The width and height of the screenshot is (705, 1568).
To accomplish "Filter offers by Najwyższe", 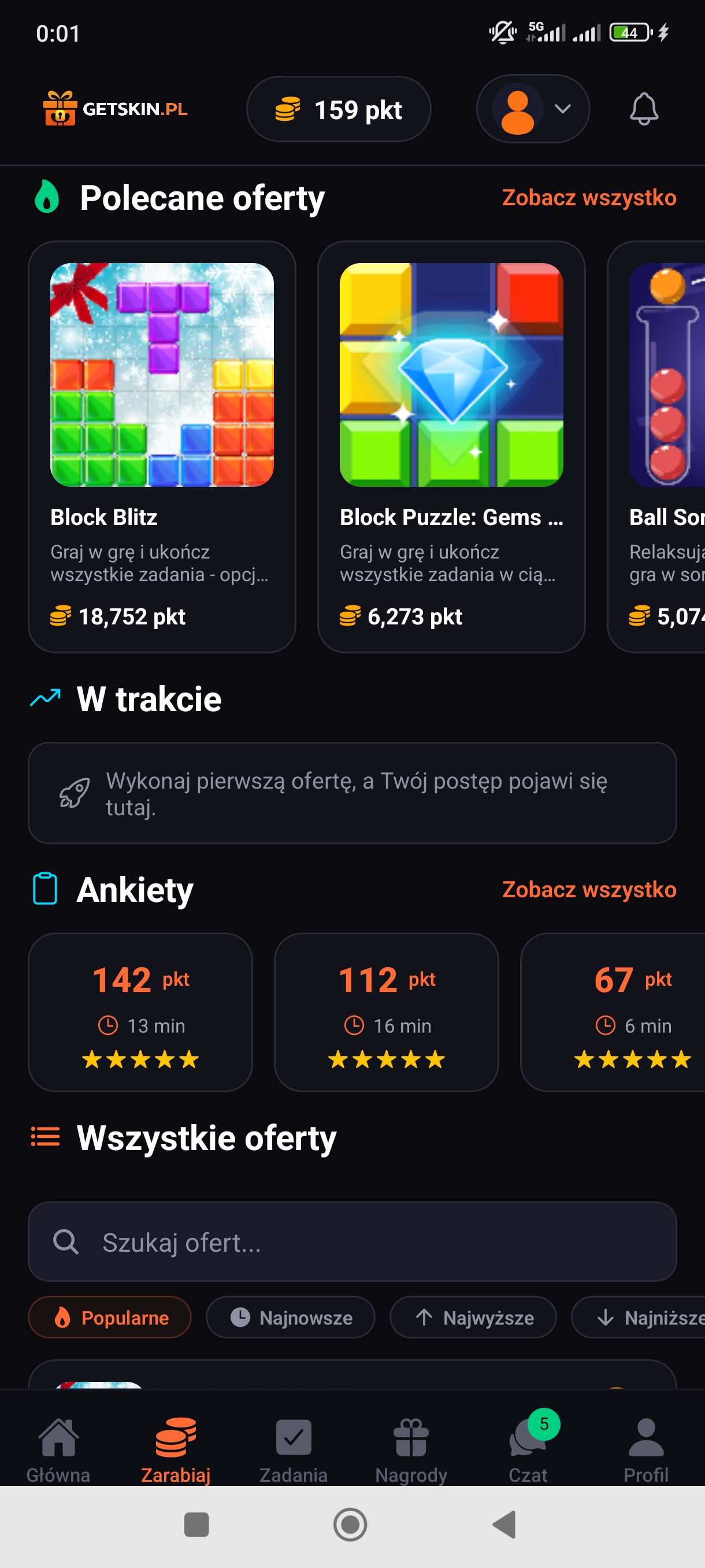I will tap(473, 1317).
